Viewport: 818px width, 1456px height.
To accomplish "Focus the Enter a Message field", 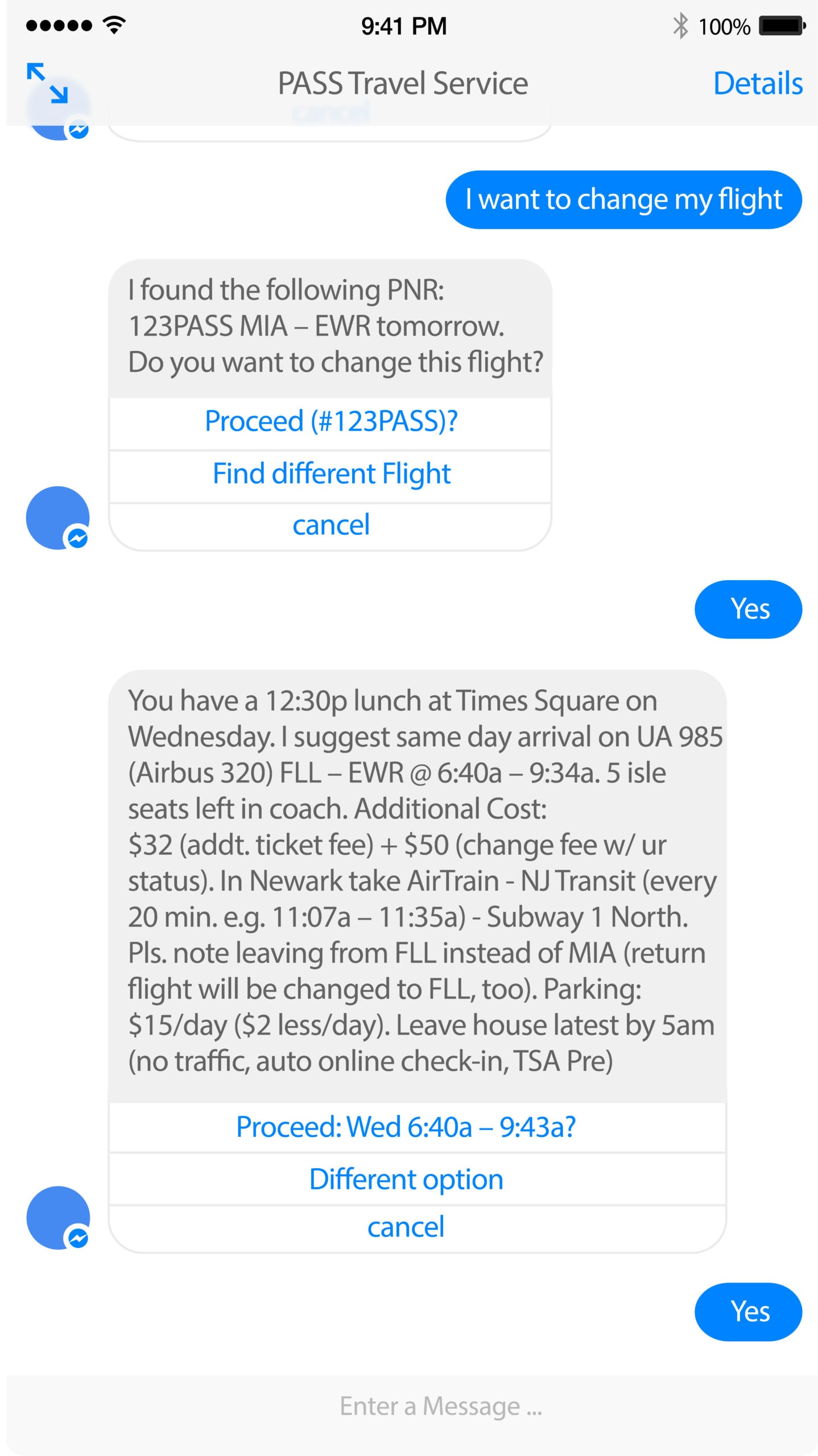I will point(412,1407).
